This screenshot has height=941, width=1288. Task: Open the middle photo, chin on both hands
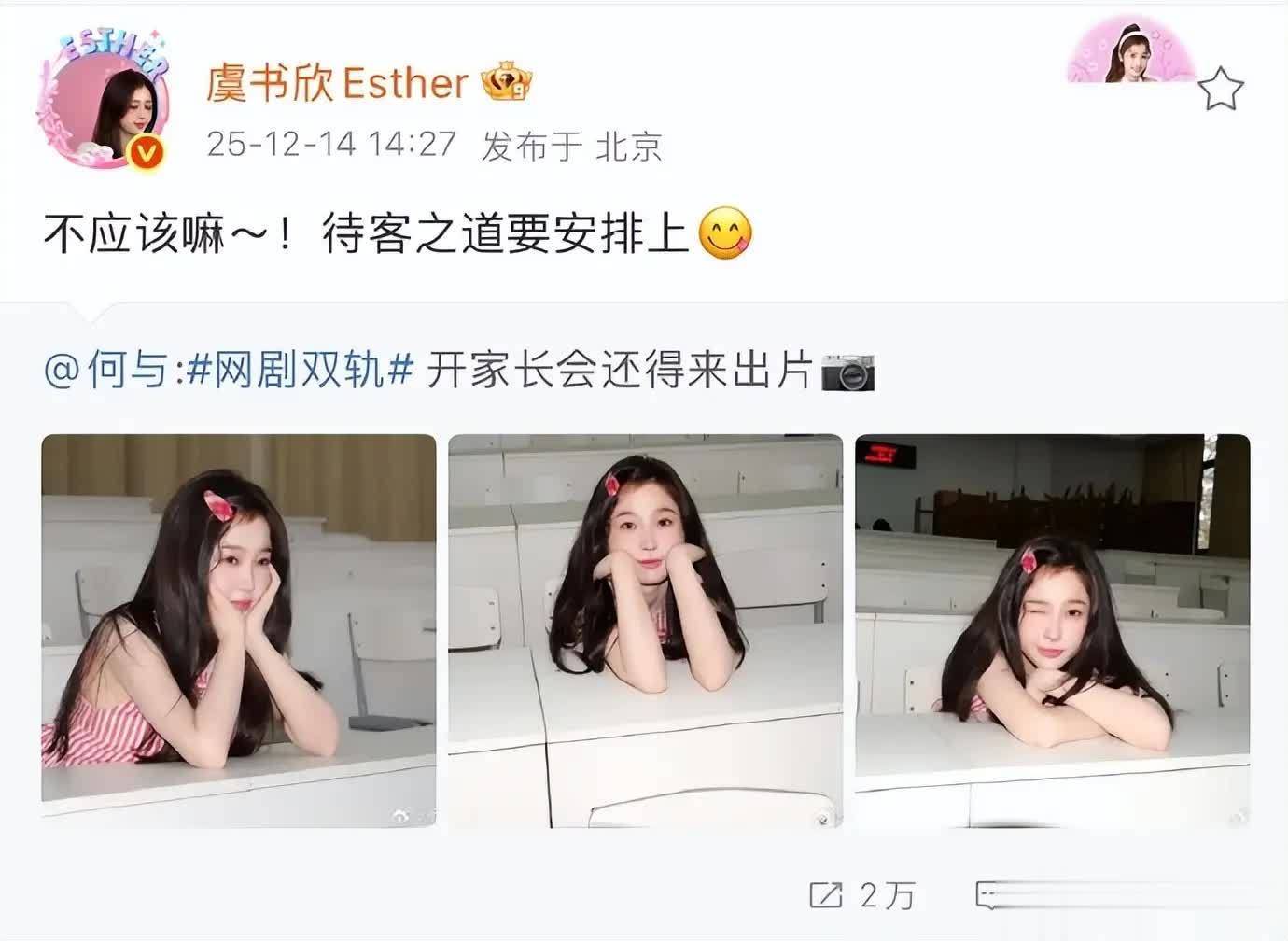pyautogui.click(x=645, y=630)
